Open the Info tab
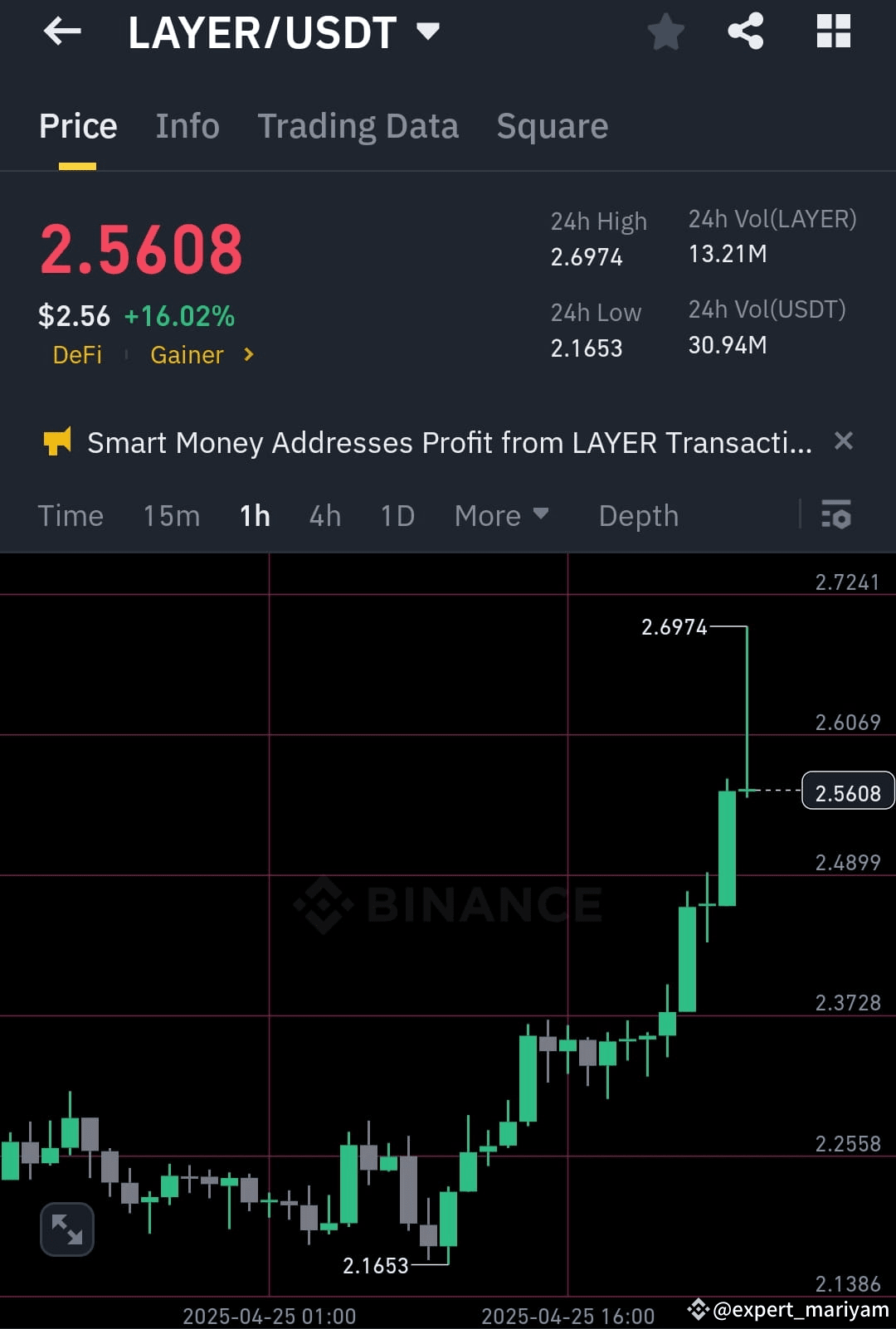896x1329 pixels. click(187, 125)
